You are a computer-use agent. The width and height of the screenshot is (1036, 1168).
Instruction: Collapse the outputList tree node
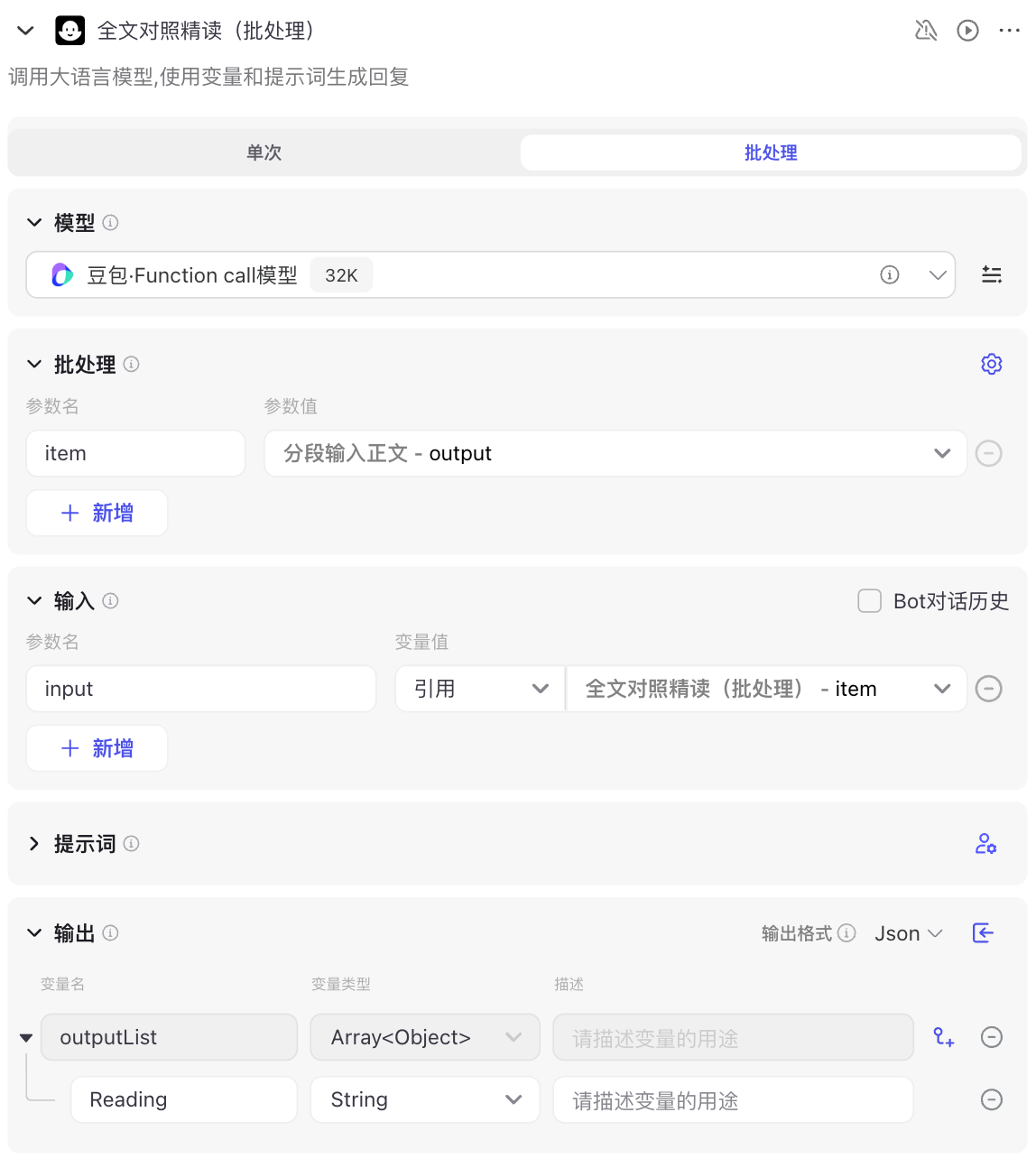coord(26,1038)
